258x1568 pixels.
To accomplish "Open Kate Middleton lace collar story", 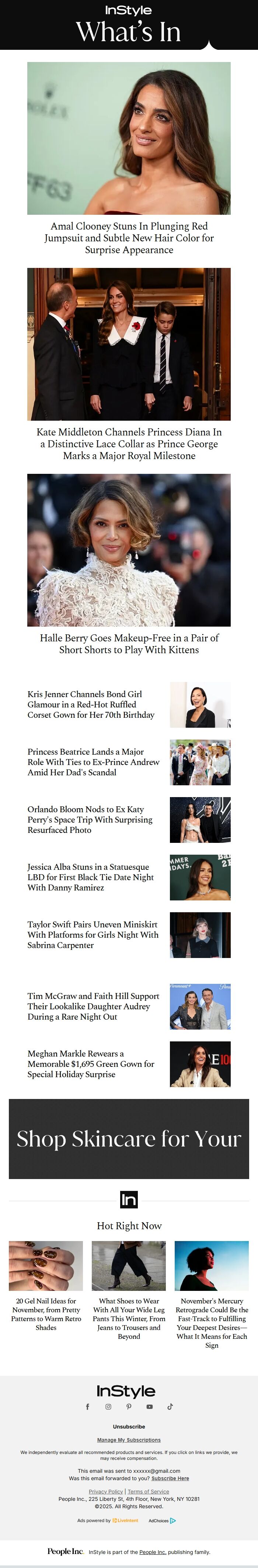I will (x=129, y=443).
